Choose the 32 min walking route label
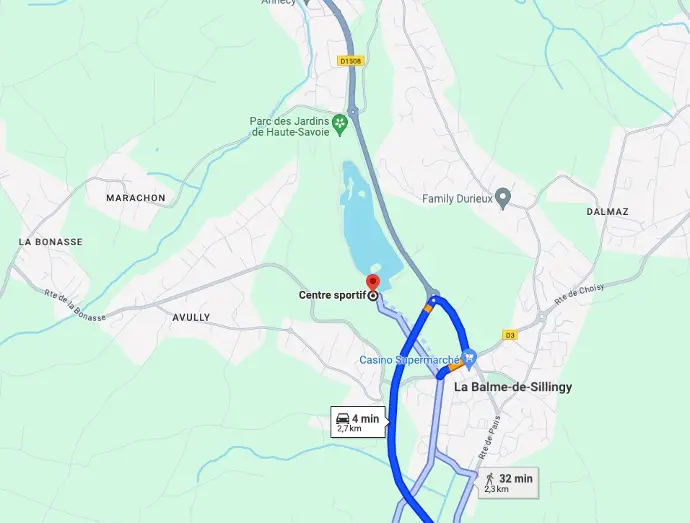 (509, 483)
